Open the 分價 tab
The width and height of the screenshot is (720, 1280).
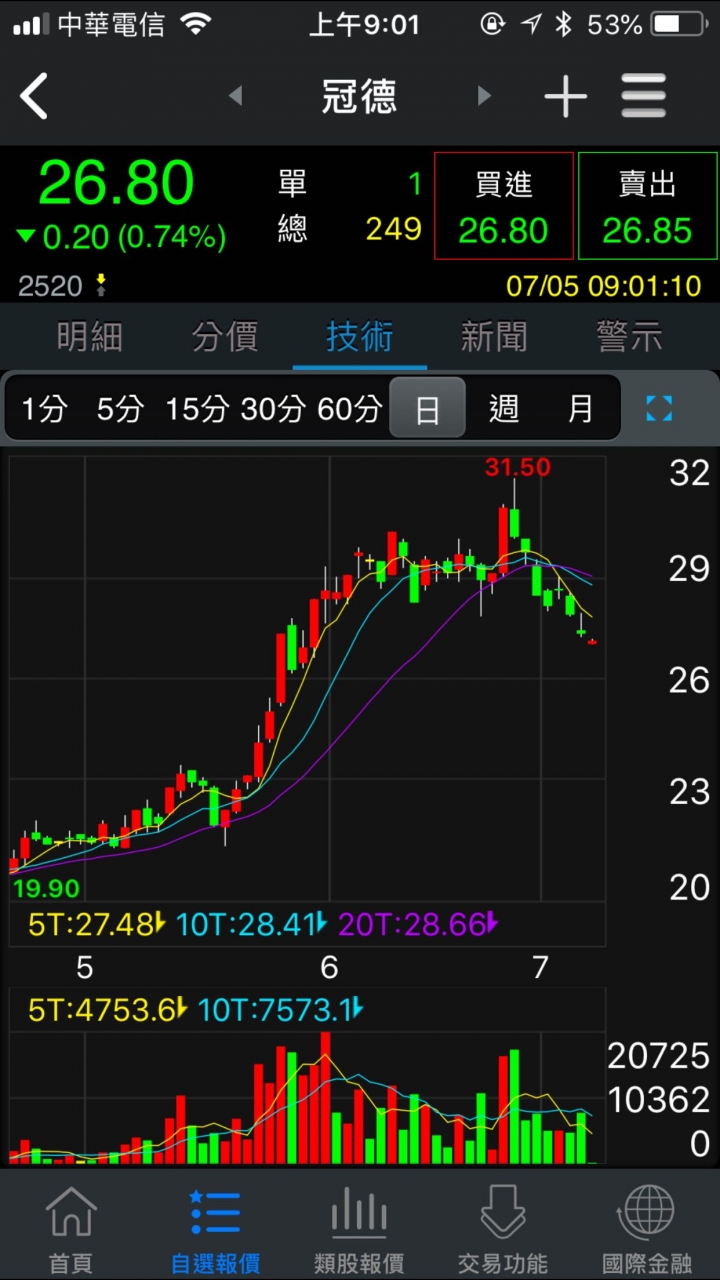click(x=225, y=337)
